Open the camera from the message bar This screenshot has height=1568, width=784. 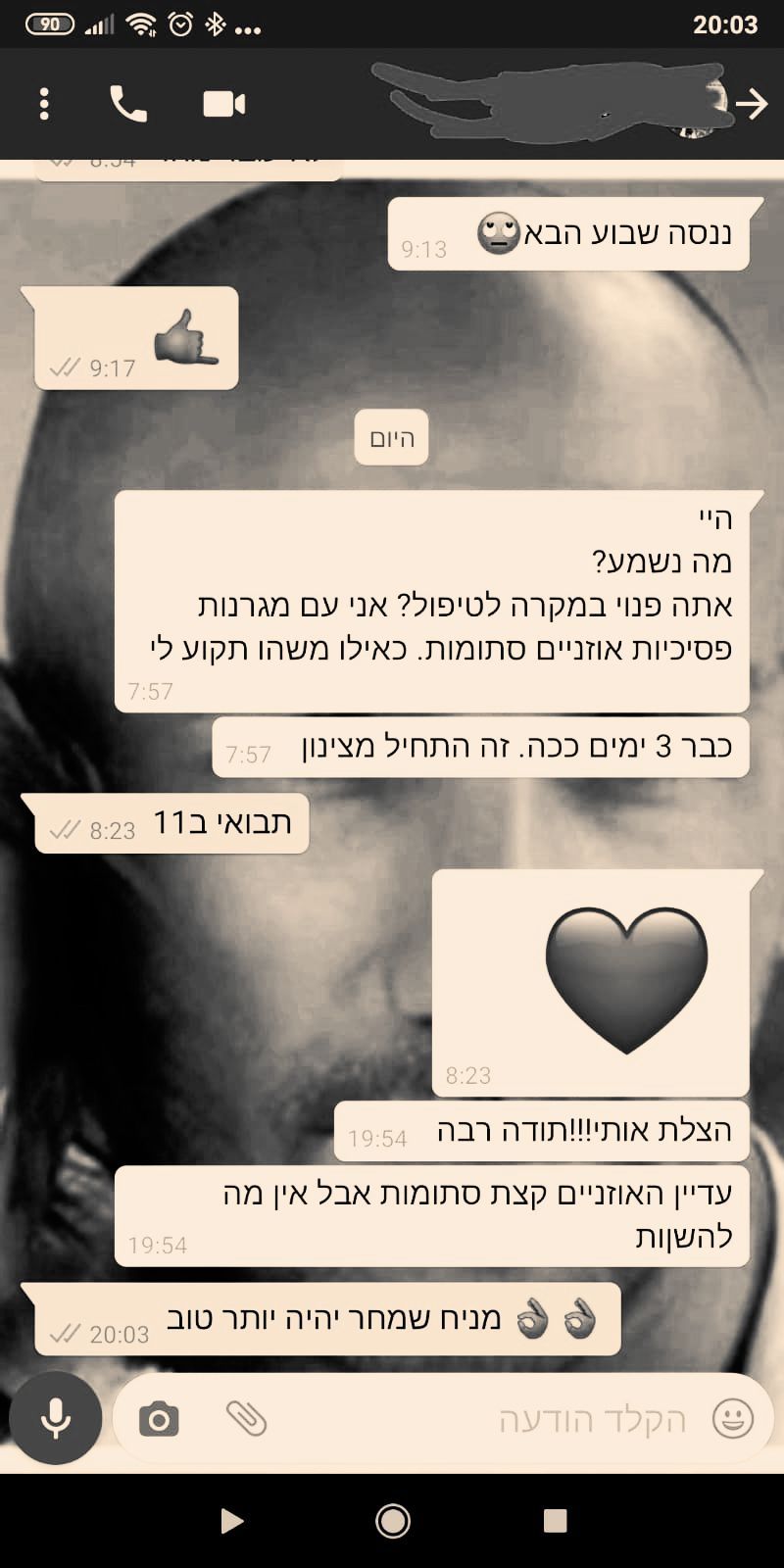pos(159,1419)
